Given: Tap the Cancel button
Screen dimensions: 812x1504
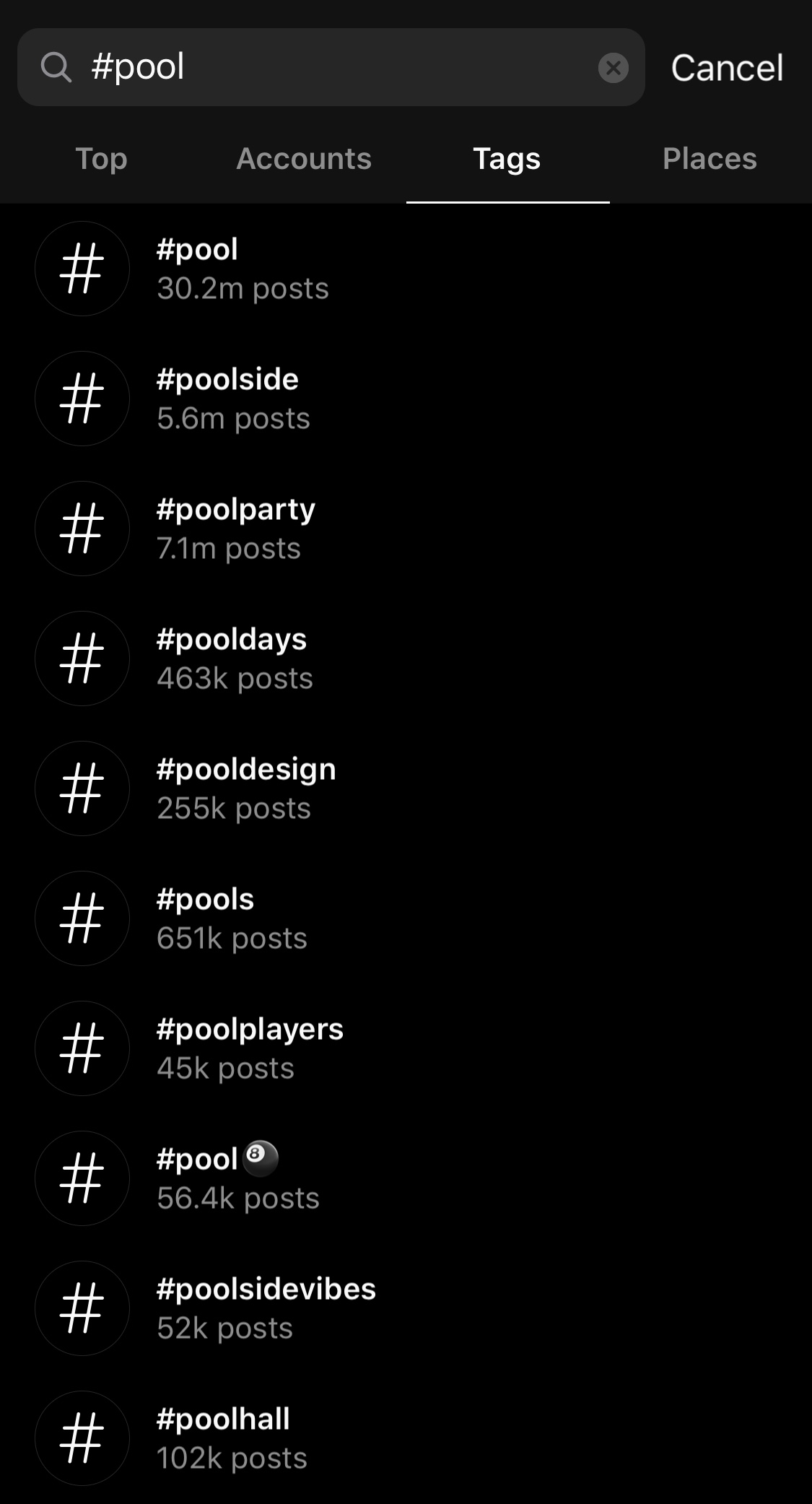Looking at the screenshot, I should 727,67.
